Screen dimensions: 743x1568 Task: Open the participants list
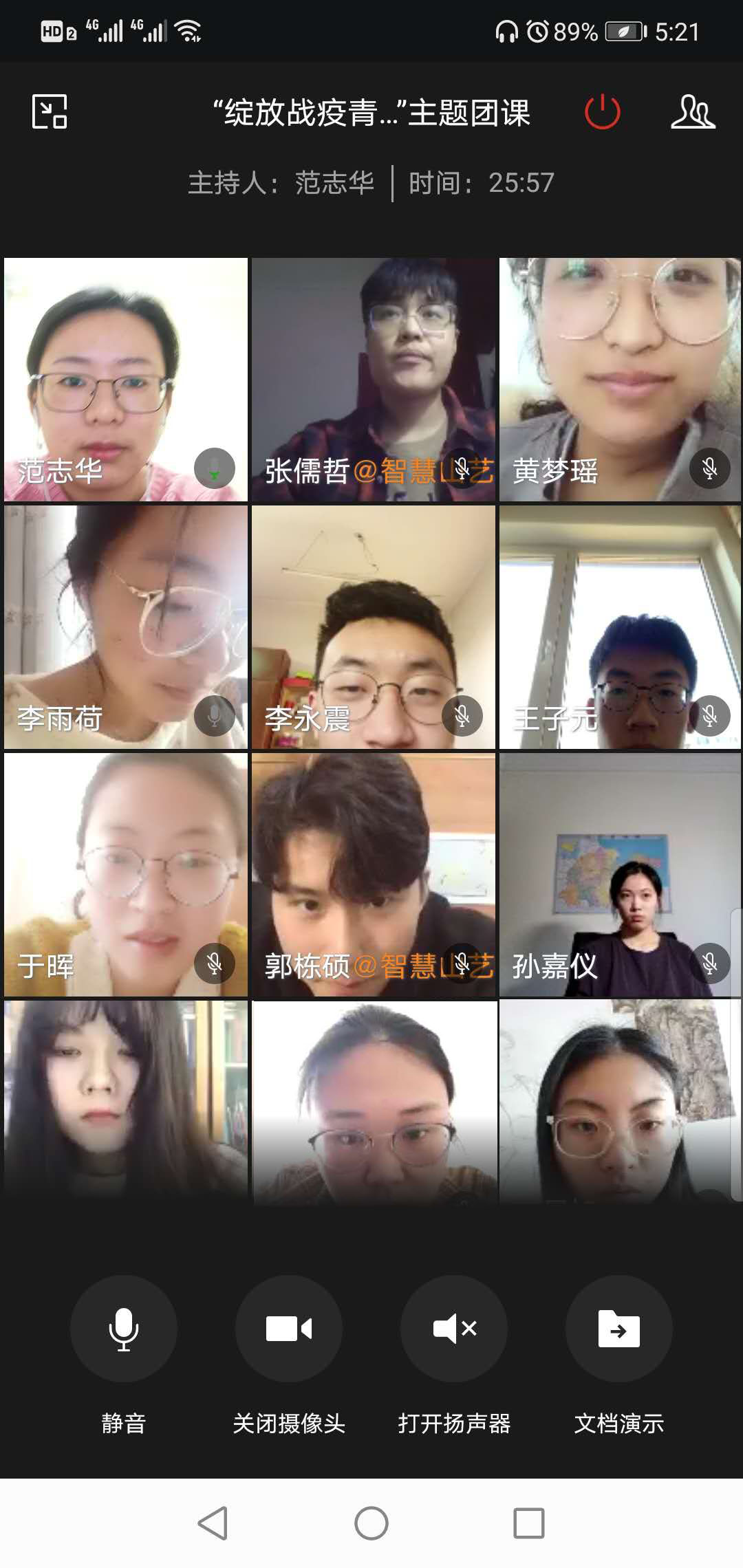point(692,112)
